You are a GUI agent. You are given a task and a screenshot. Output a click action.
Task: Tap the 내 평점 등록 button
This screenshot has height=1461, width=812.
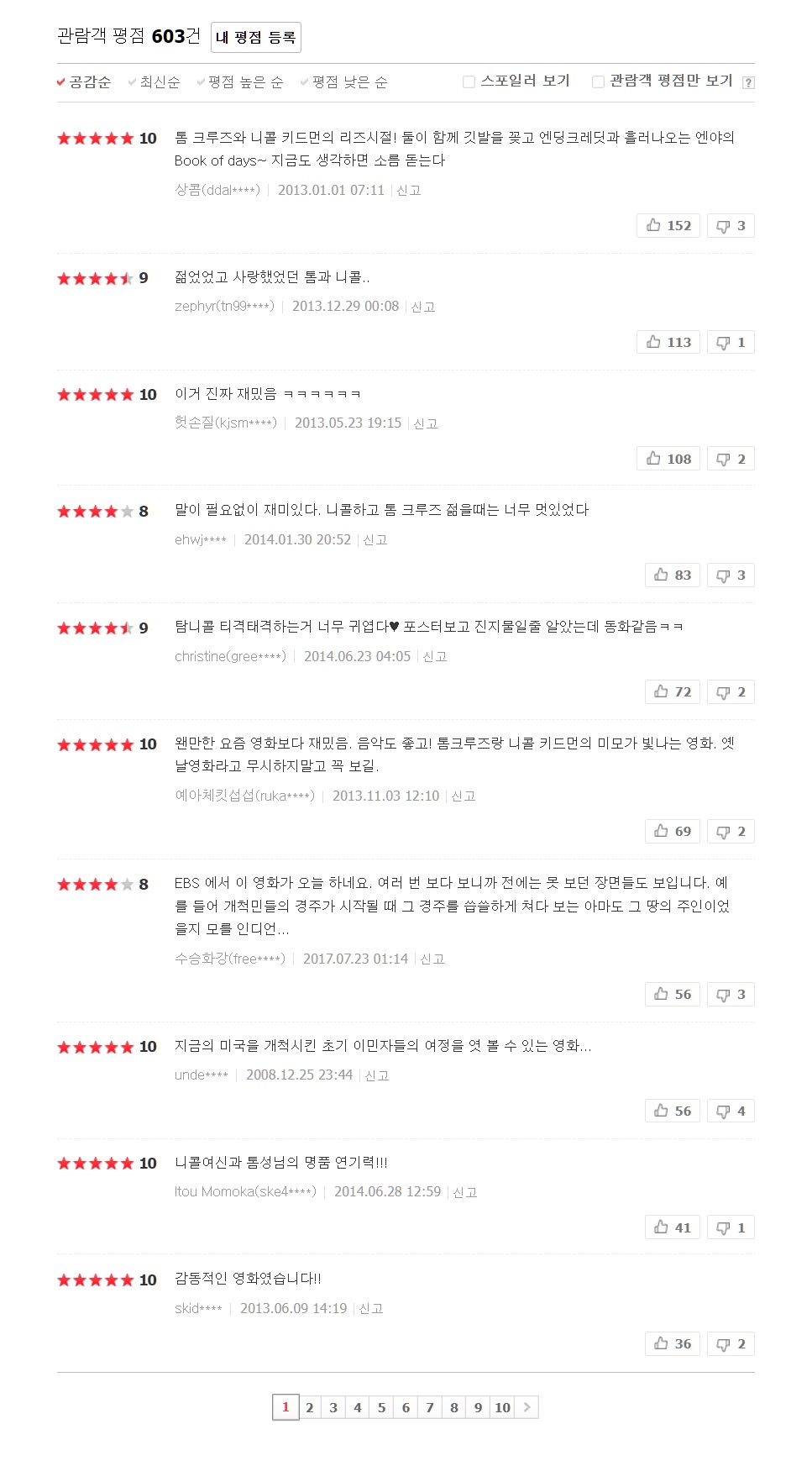pyautogui.click(x=255, y=38)
